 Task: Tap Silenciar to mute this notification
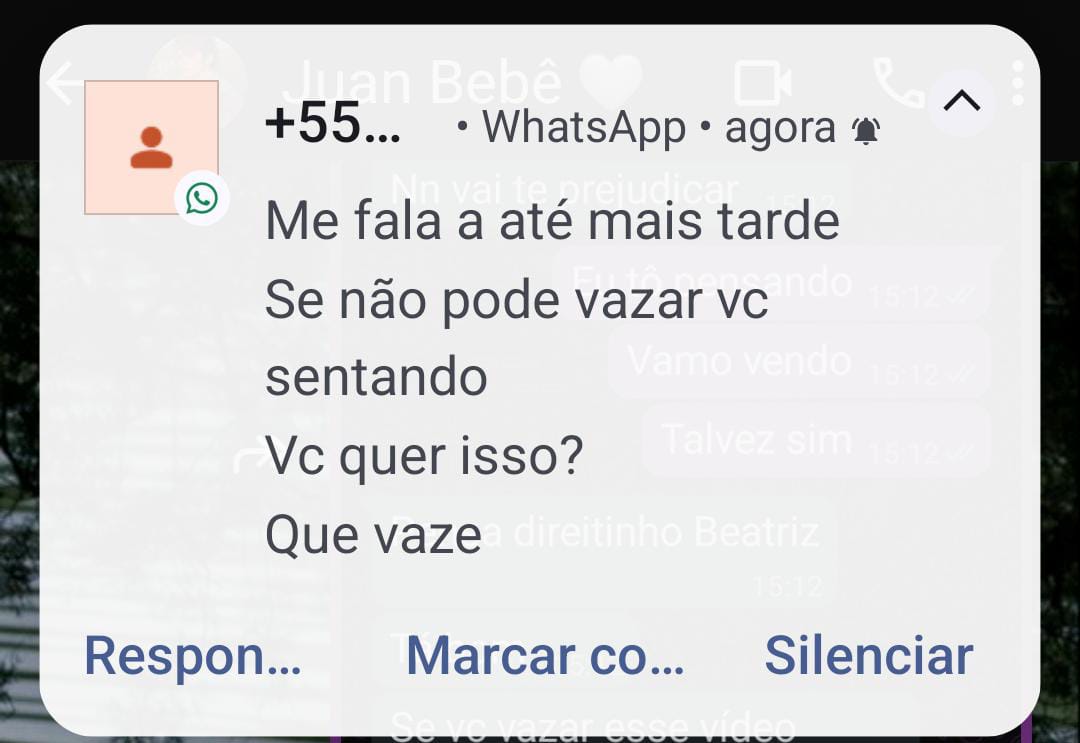pos(868,656)
